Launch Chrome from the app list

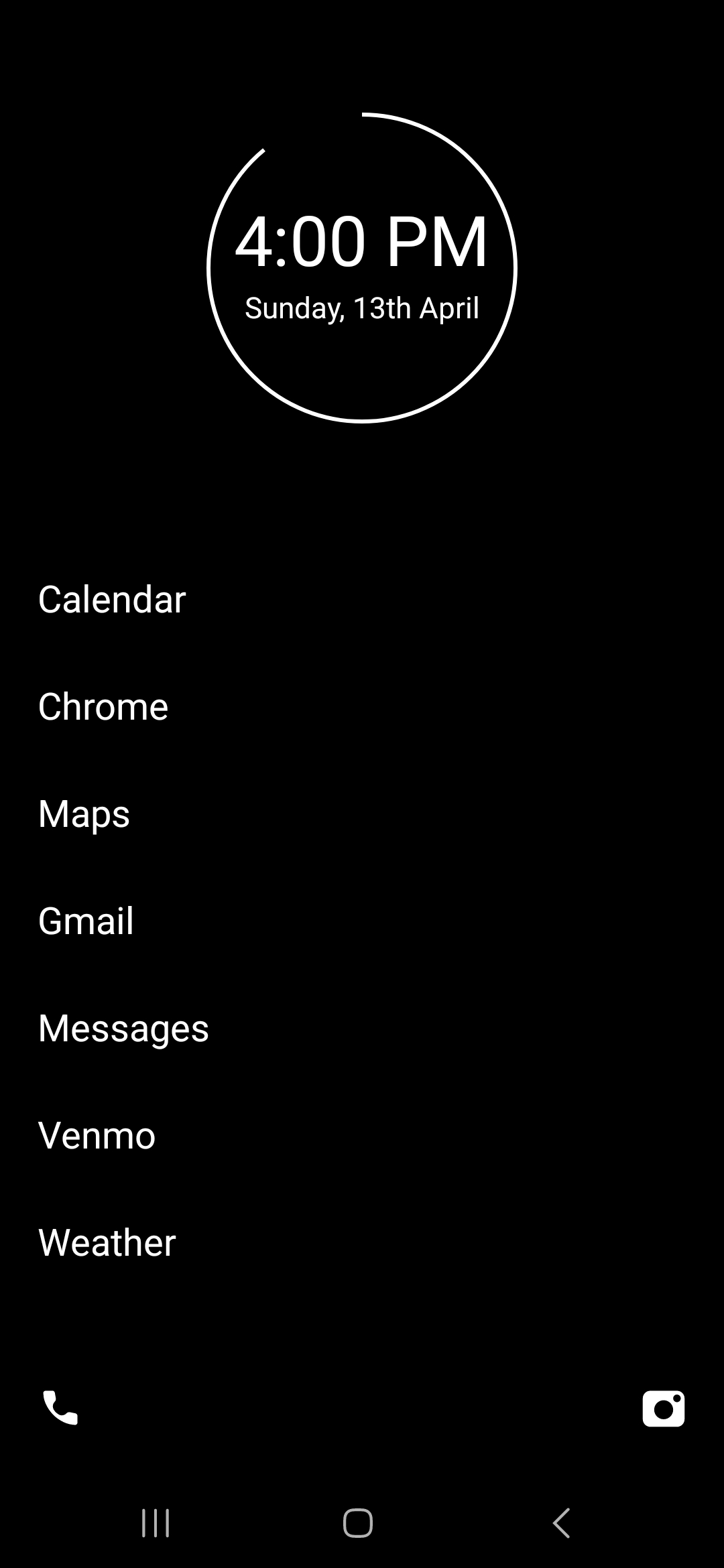(103, 706)
